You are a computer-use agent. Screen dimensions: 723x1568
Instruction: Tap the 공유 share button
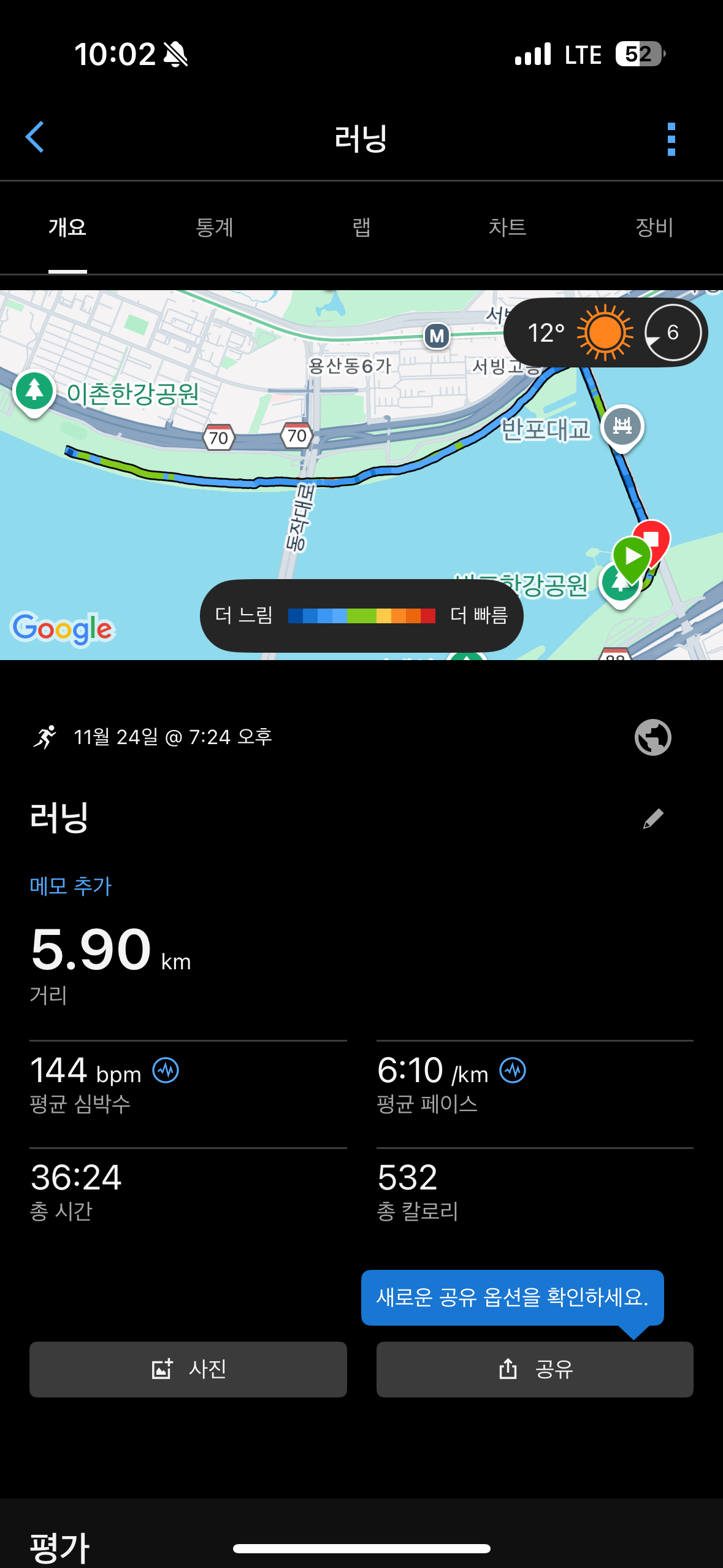(x=534, y=1369)
